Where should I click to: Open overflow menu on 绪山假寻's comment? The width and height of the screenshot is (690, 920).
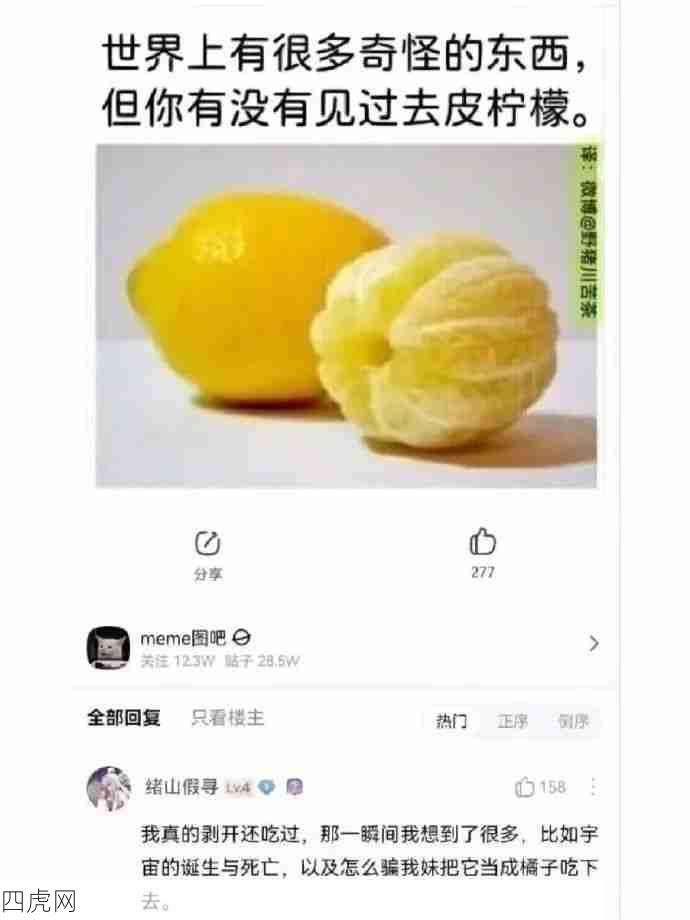(593, 787)
